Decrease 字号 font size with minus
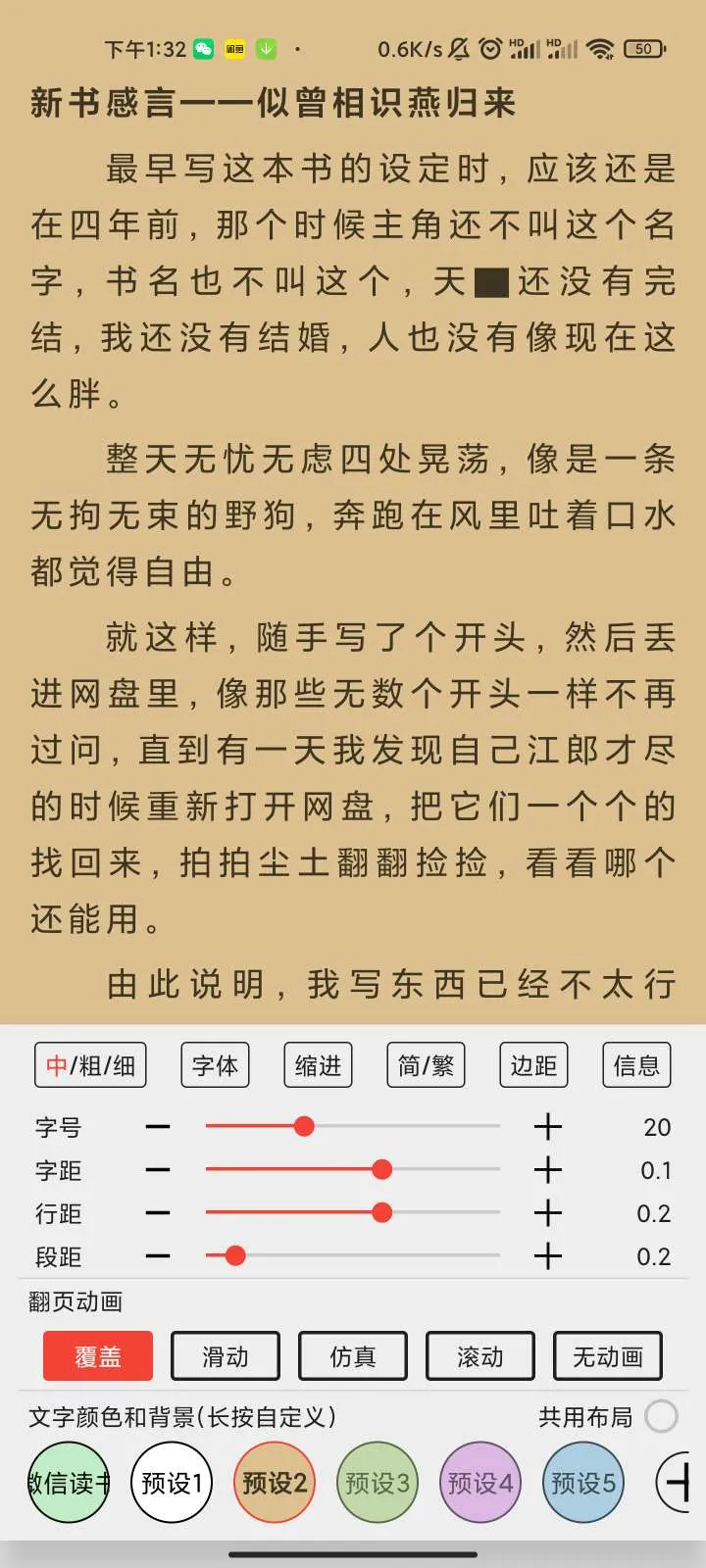Image resolution: width=706 pixels, height=1568 pixels. pyautogui.click(x=158, y=1127)
